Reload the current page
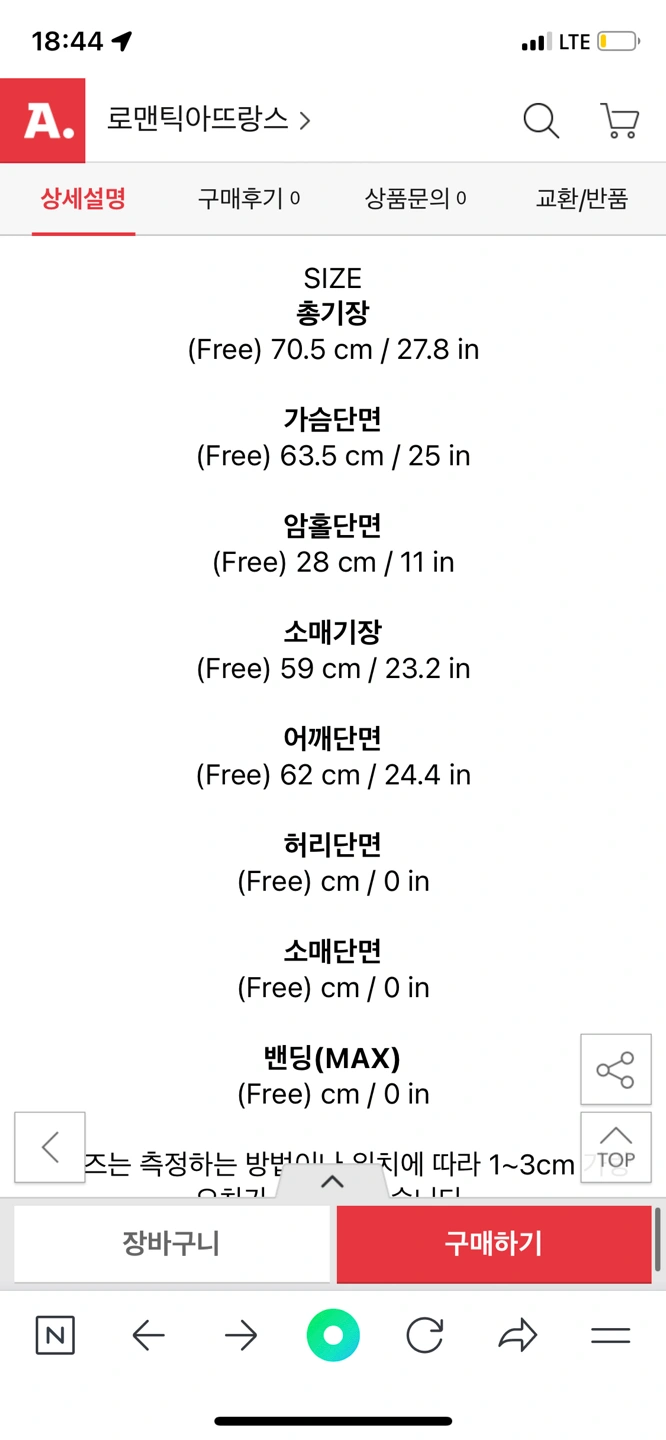 point(425,1336)
